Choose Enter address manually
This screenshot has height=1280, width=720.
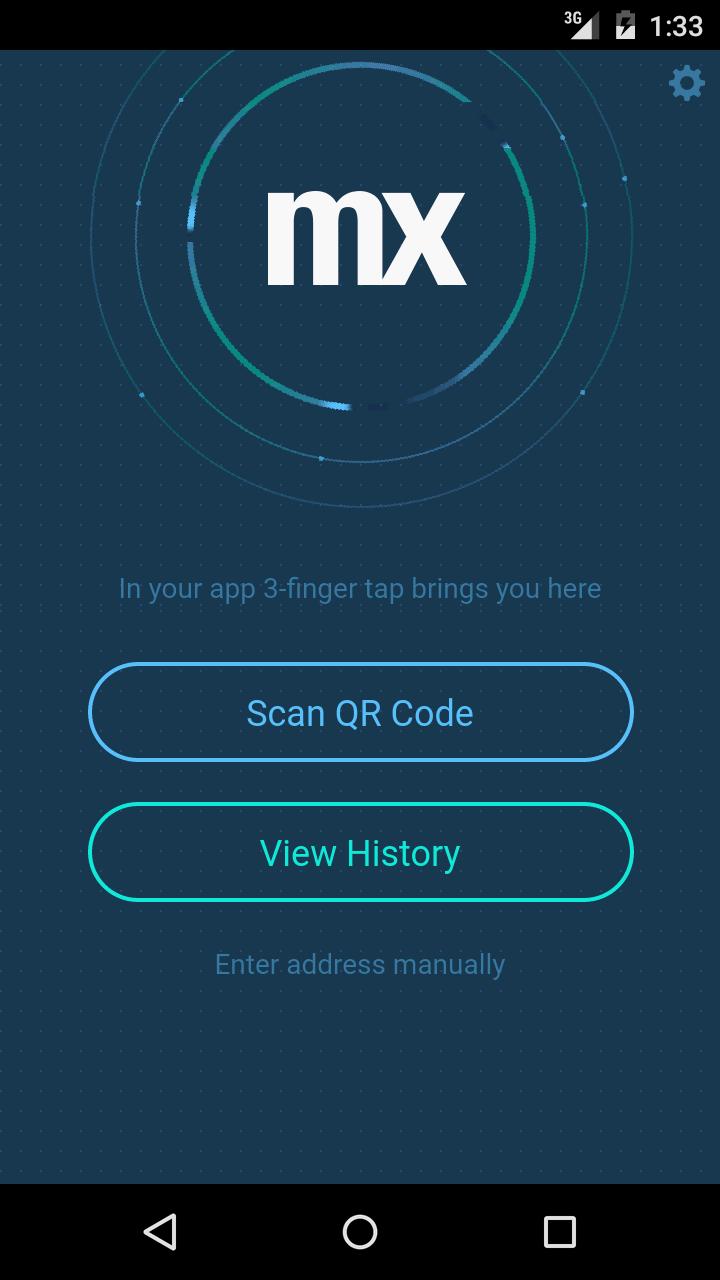tap(360, 964)
